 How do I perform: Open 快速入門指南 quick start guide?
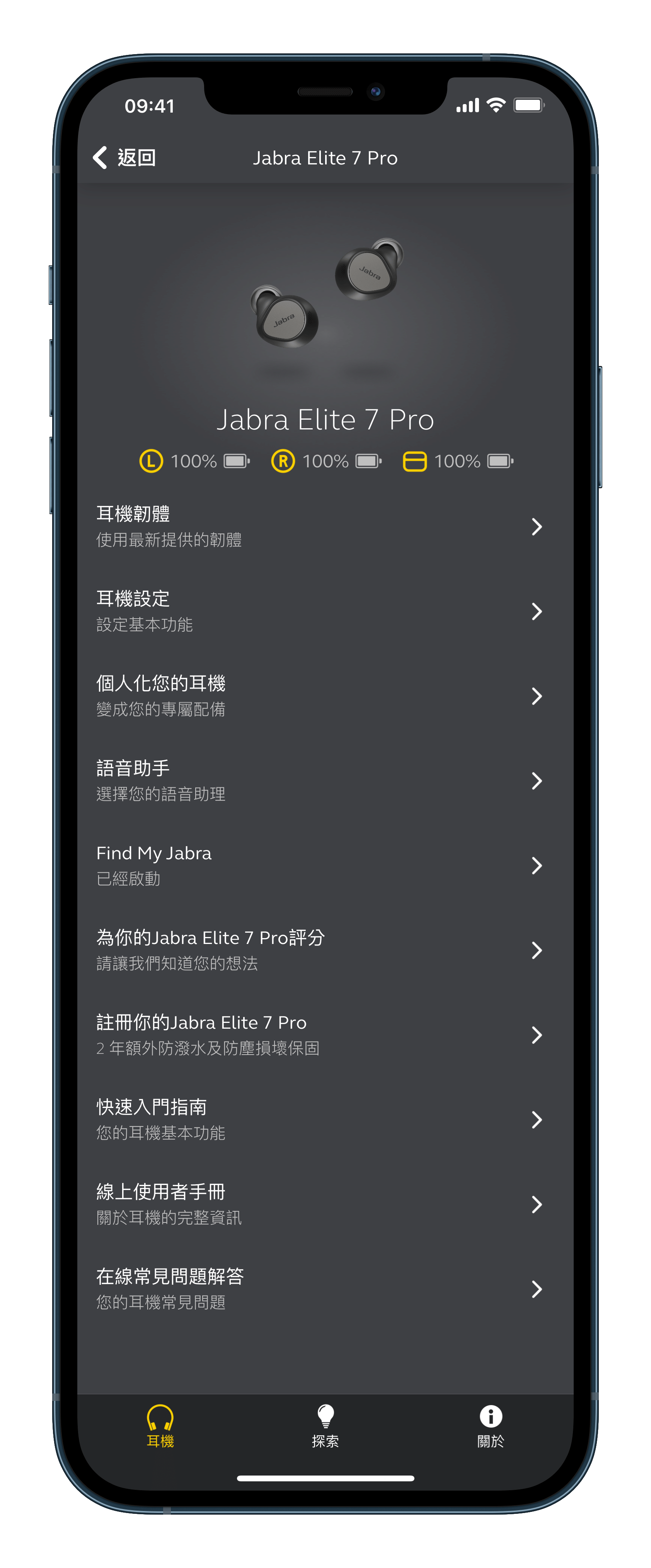point(325,1119)
